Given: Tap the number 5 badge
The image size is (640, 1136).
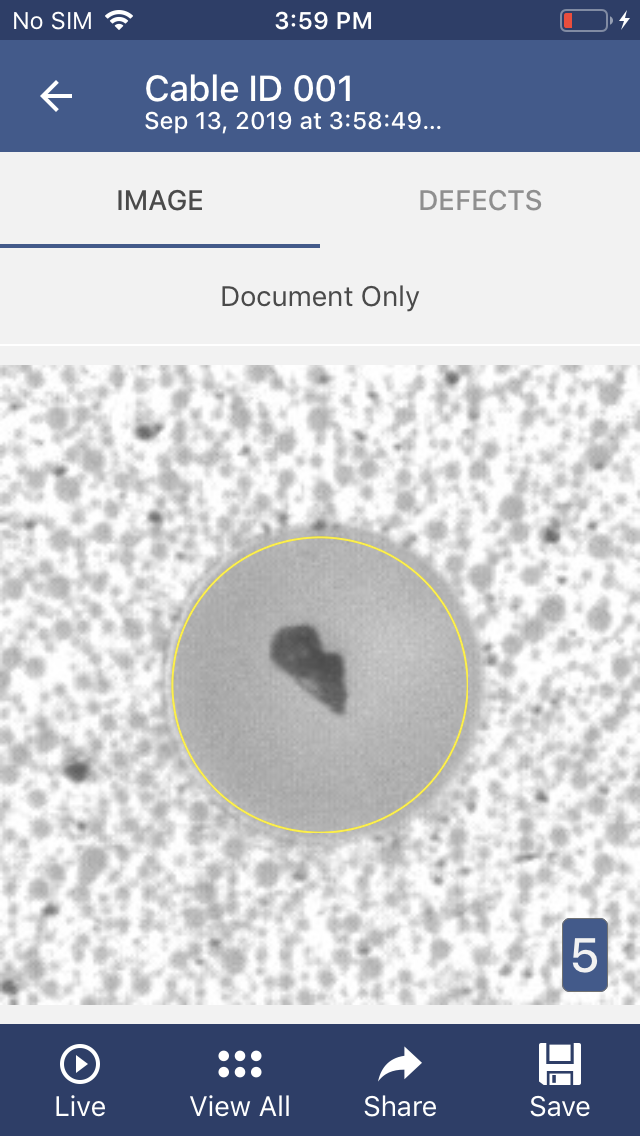Looking at the screenshot, I should [584, 955].
